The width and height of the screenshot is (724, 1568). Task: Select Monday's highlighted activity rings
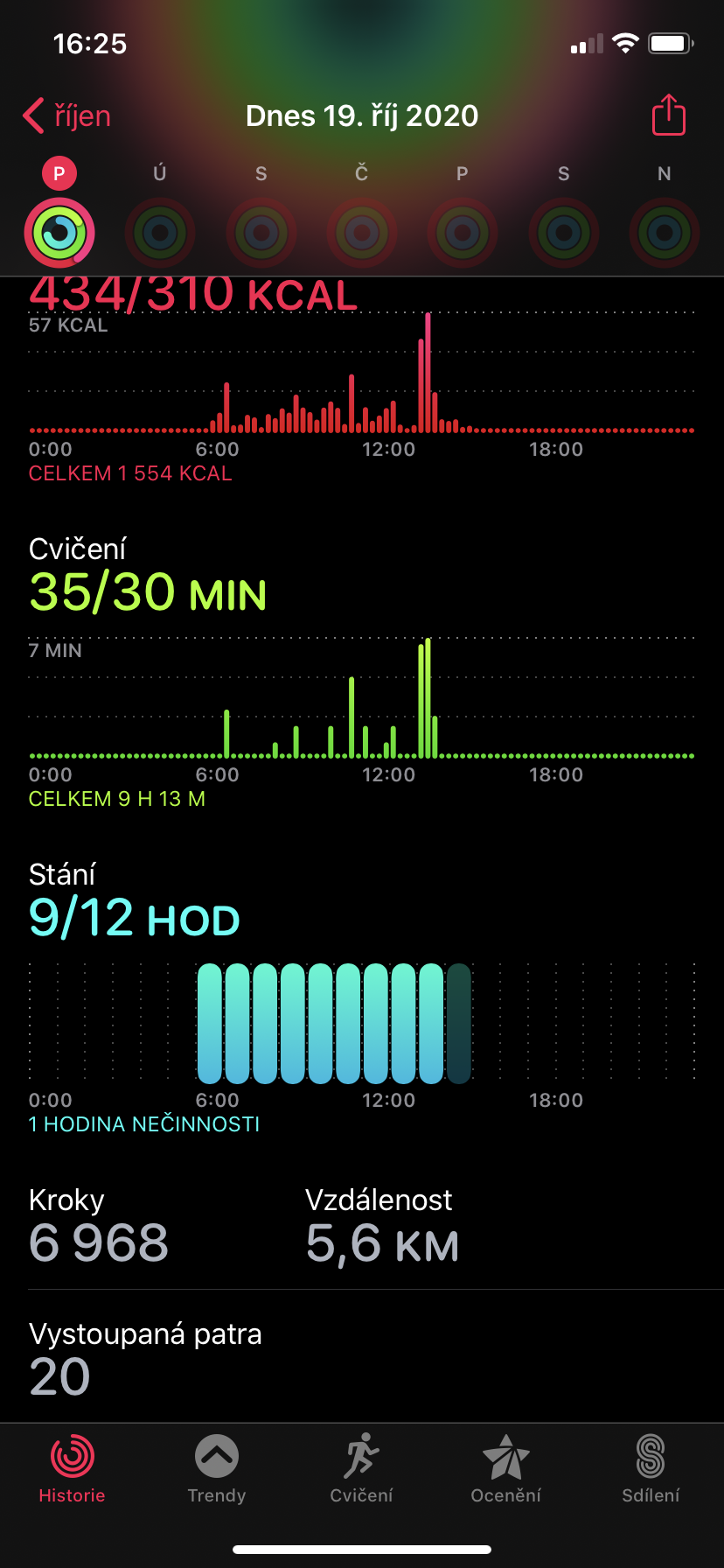coord(59,233)
